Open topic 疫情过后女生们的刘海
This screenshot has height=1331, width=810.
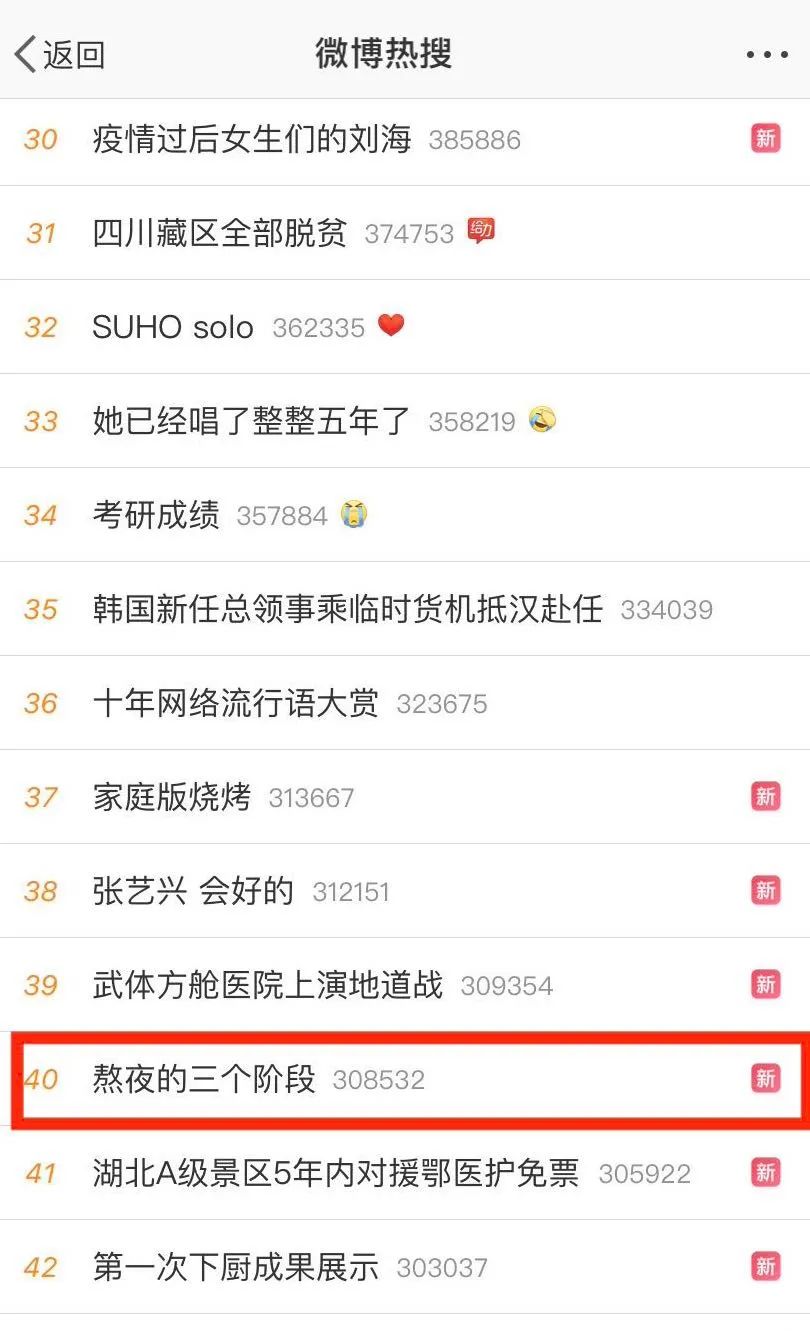click(x=405, y=139)
